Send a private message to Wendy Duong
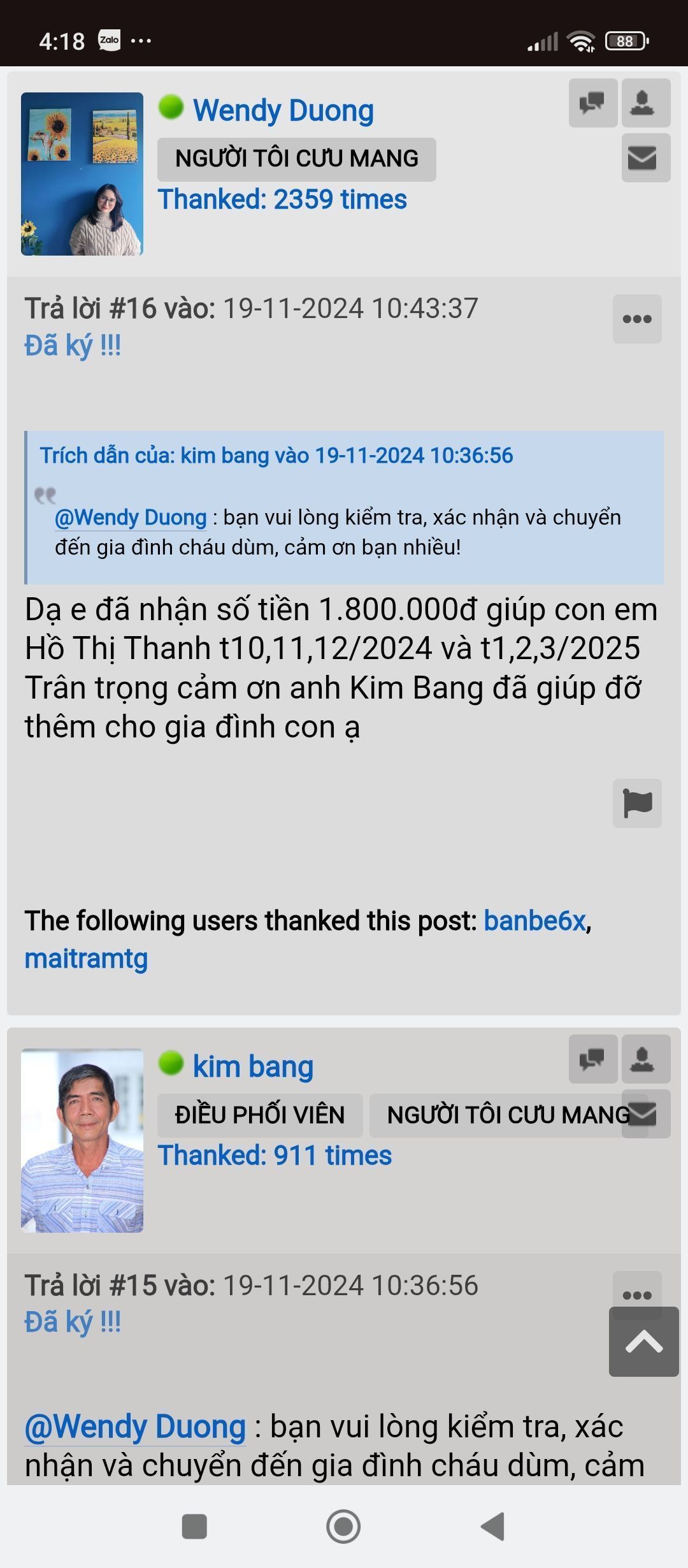 point(645,158)
